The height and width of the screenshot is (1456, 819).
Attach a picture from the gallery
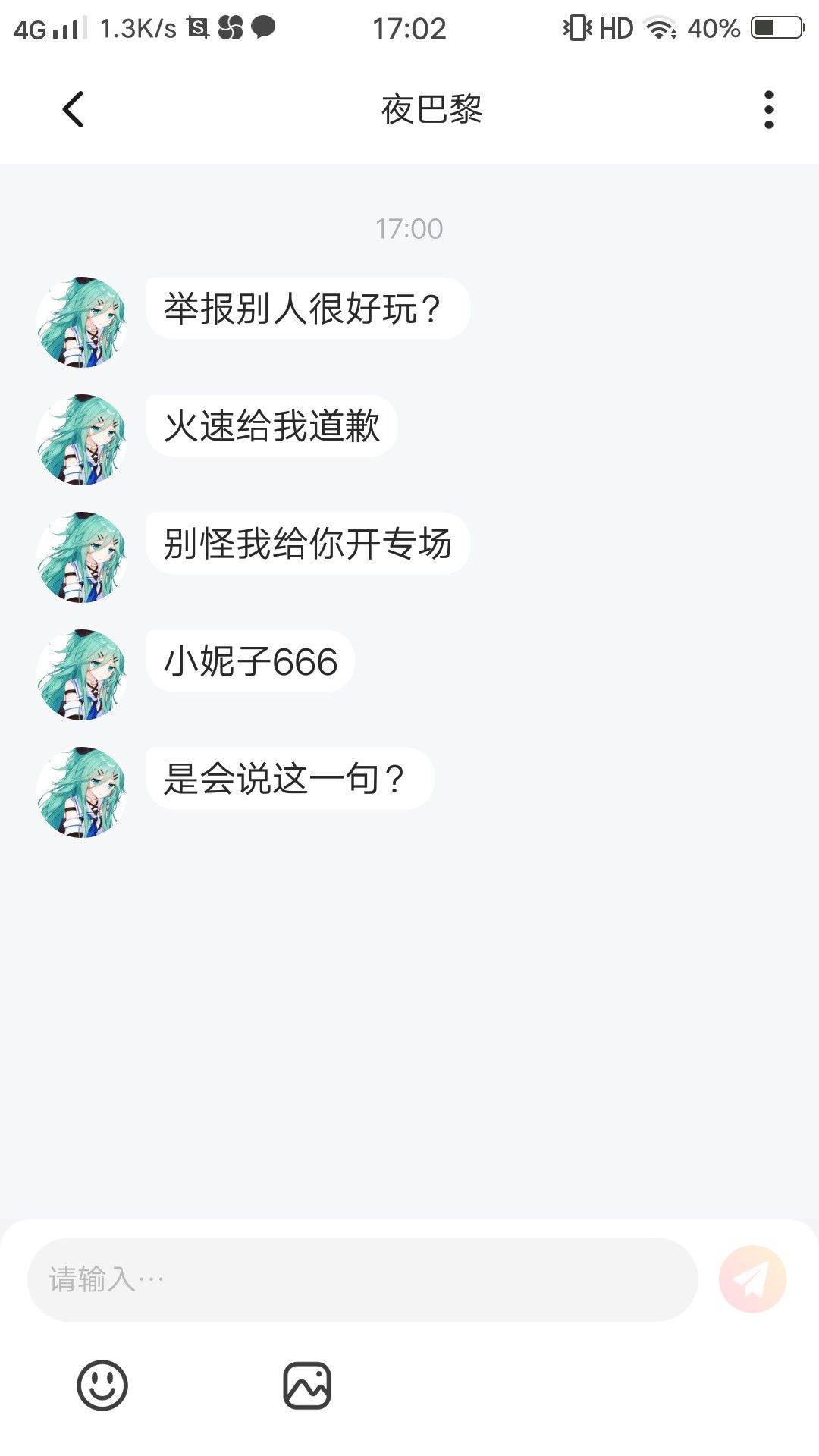pos(307,1385)
